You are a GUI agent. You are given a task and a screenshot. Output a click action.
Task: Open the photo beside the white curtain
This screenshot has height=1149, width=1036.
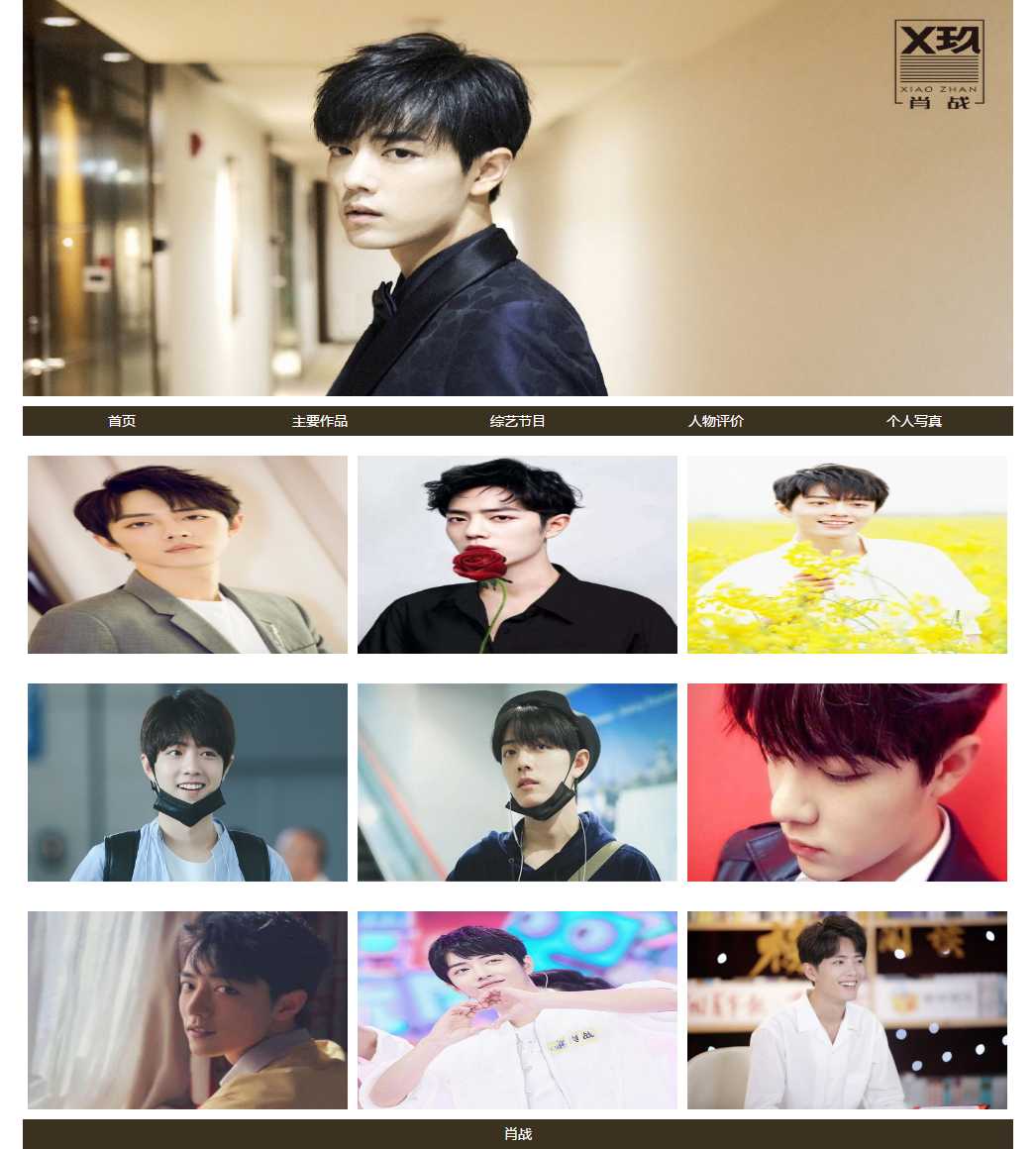click(187, 1010)
